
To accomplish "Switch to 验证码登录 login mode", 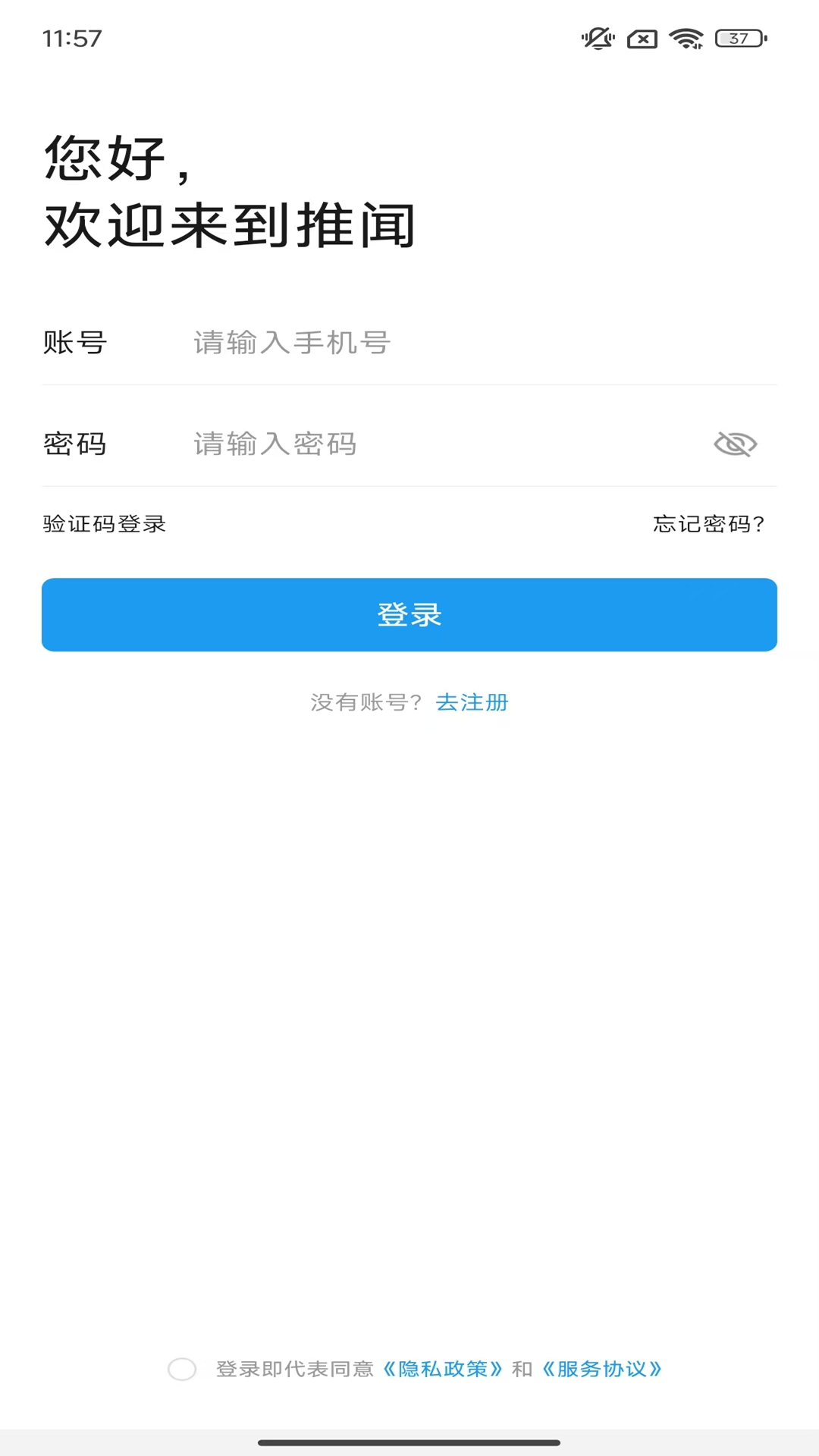I will coord(104,523).
